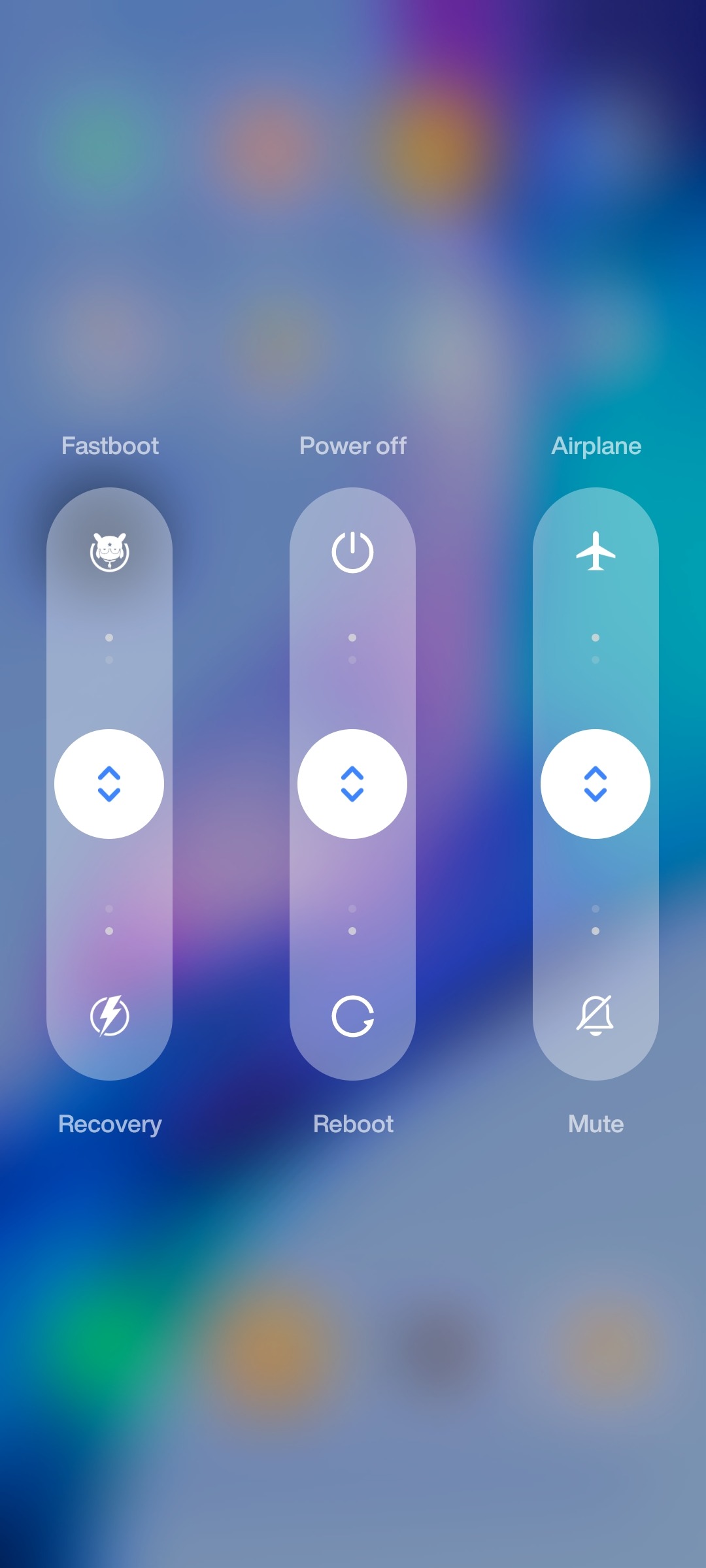Choose the Reboot circular arrow icon
The height and width of the screenshot is (1568, 706).
(352, 1016)
